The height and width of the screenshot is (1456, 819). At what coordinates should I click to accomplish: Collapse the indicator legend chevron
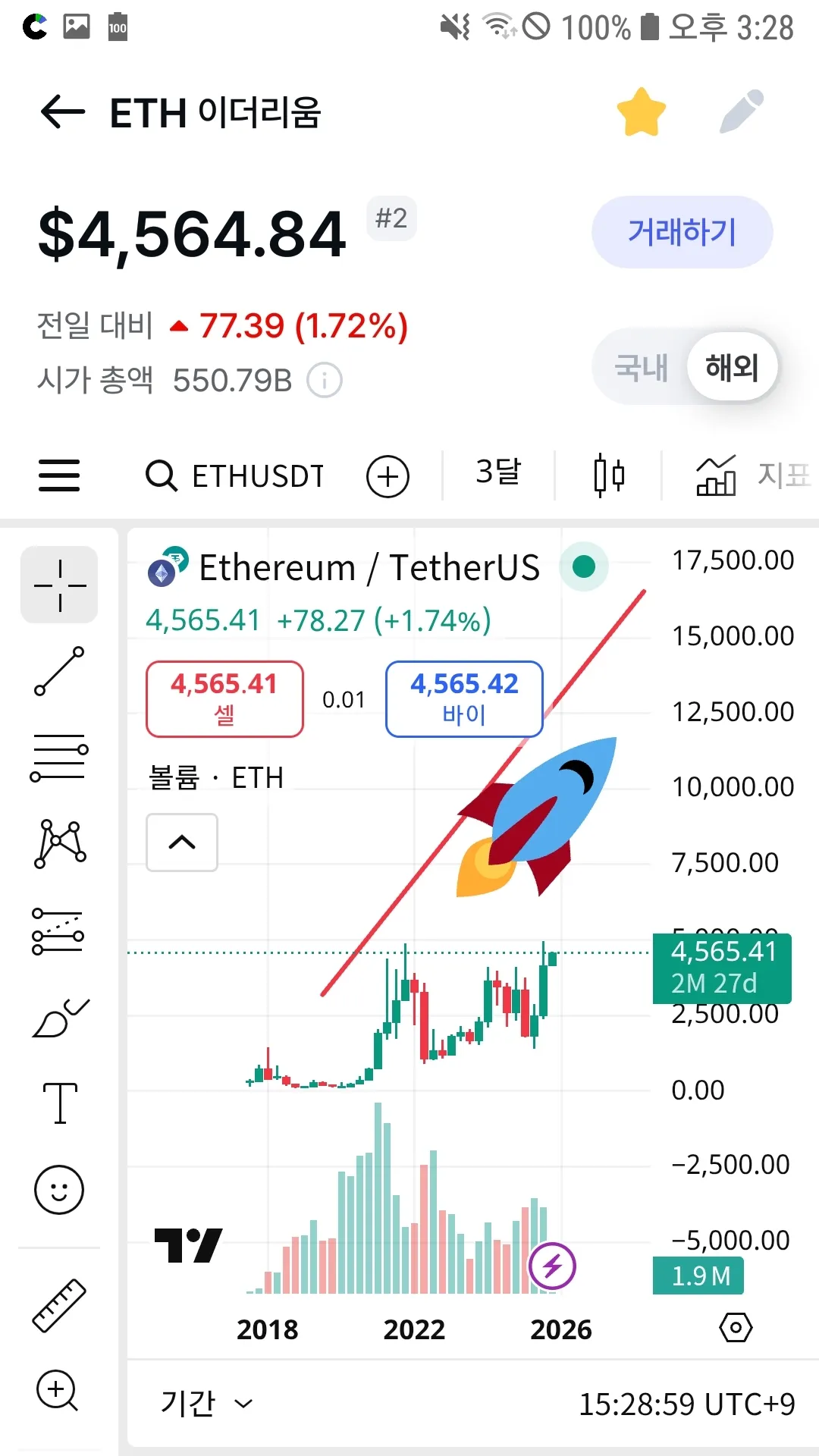pos(182,843)
